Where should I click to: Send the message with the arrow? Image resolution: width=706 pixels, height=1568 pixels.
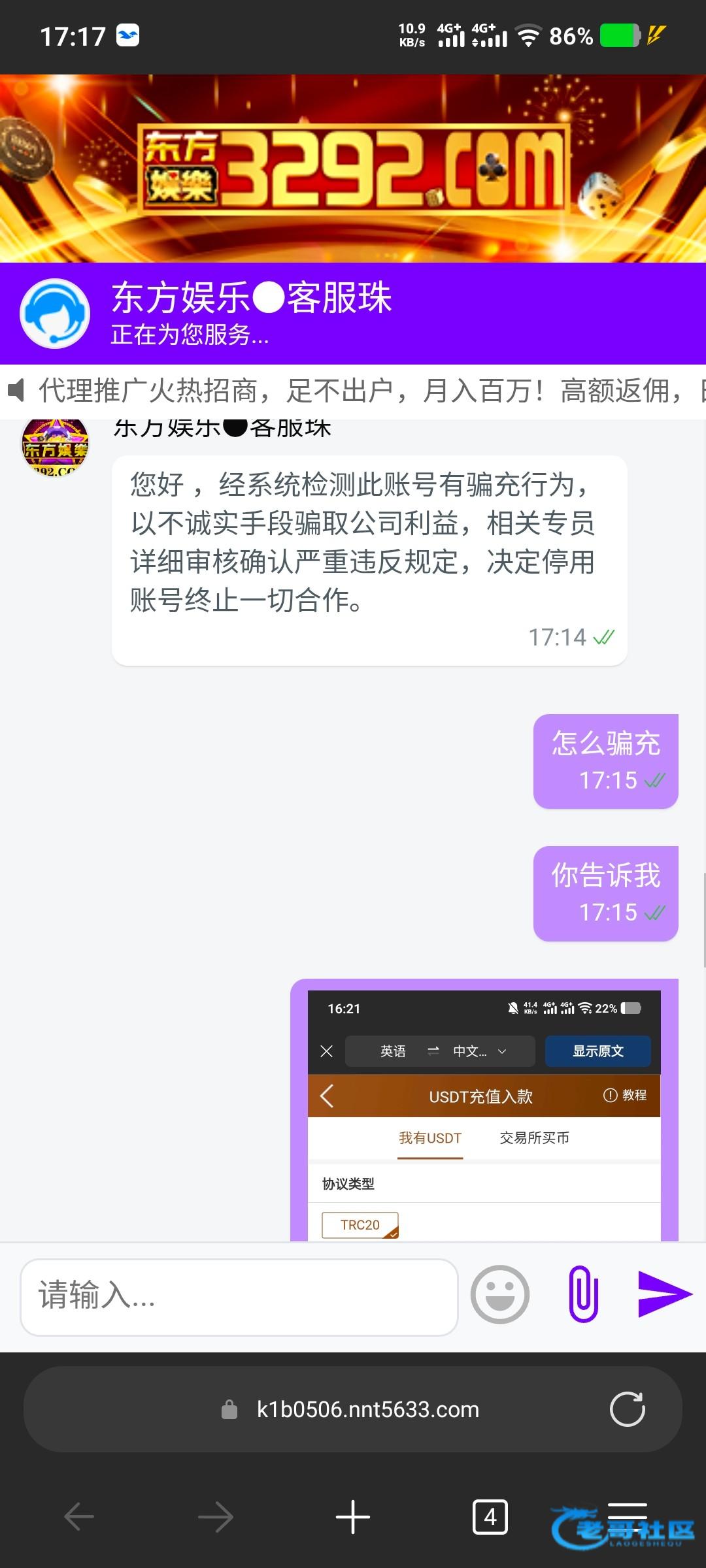point(664,1294)
